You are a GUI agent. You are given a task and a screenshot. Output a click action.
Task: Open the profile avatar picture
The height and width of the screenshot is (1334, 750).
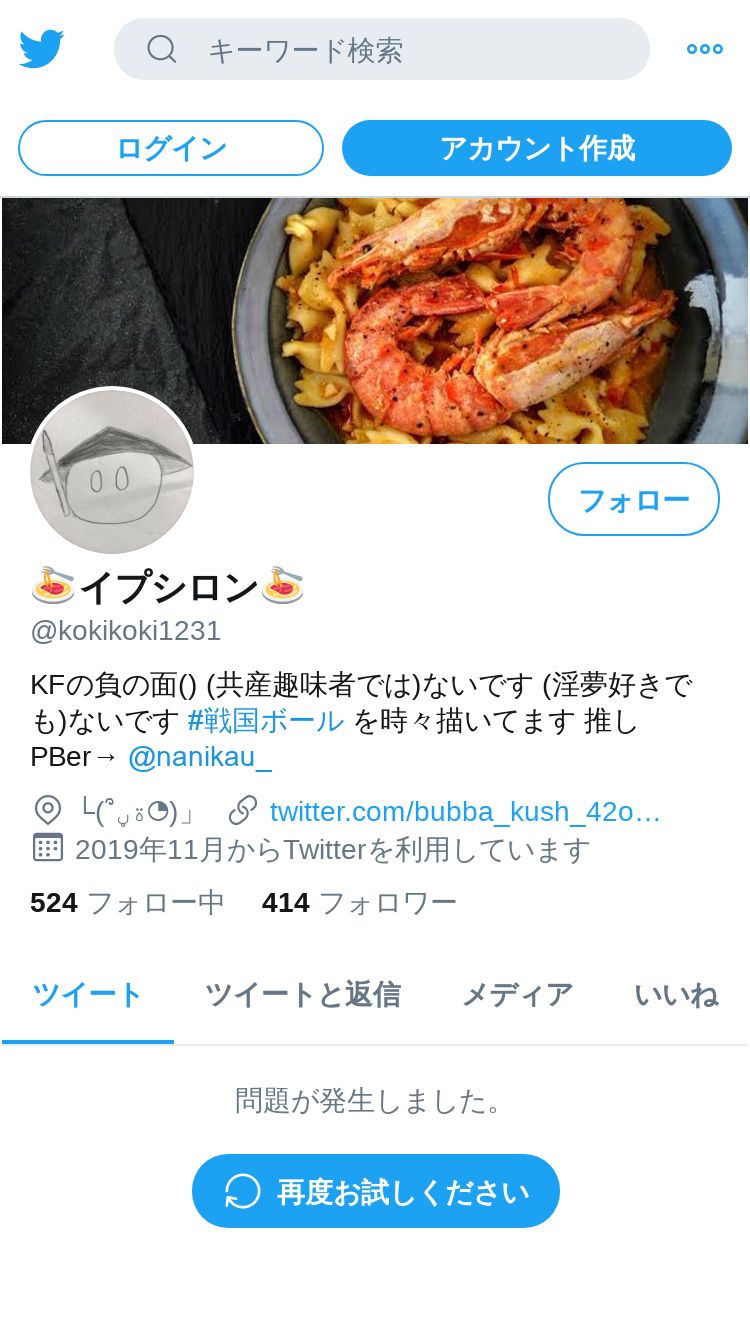pos(112,471)
